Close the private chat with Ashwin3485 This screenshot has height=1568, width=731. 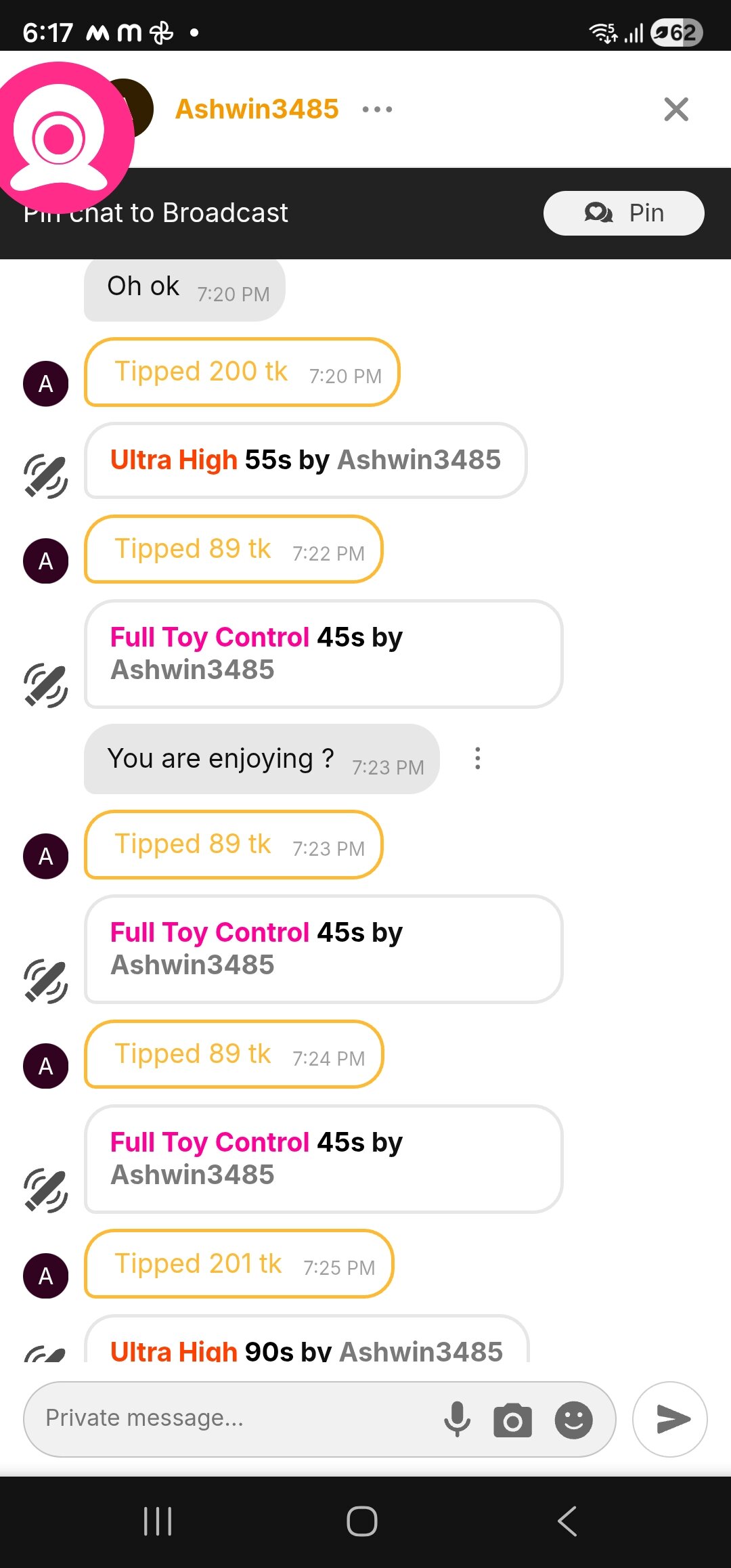tap(675, 109)
